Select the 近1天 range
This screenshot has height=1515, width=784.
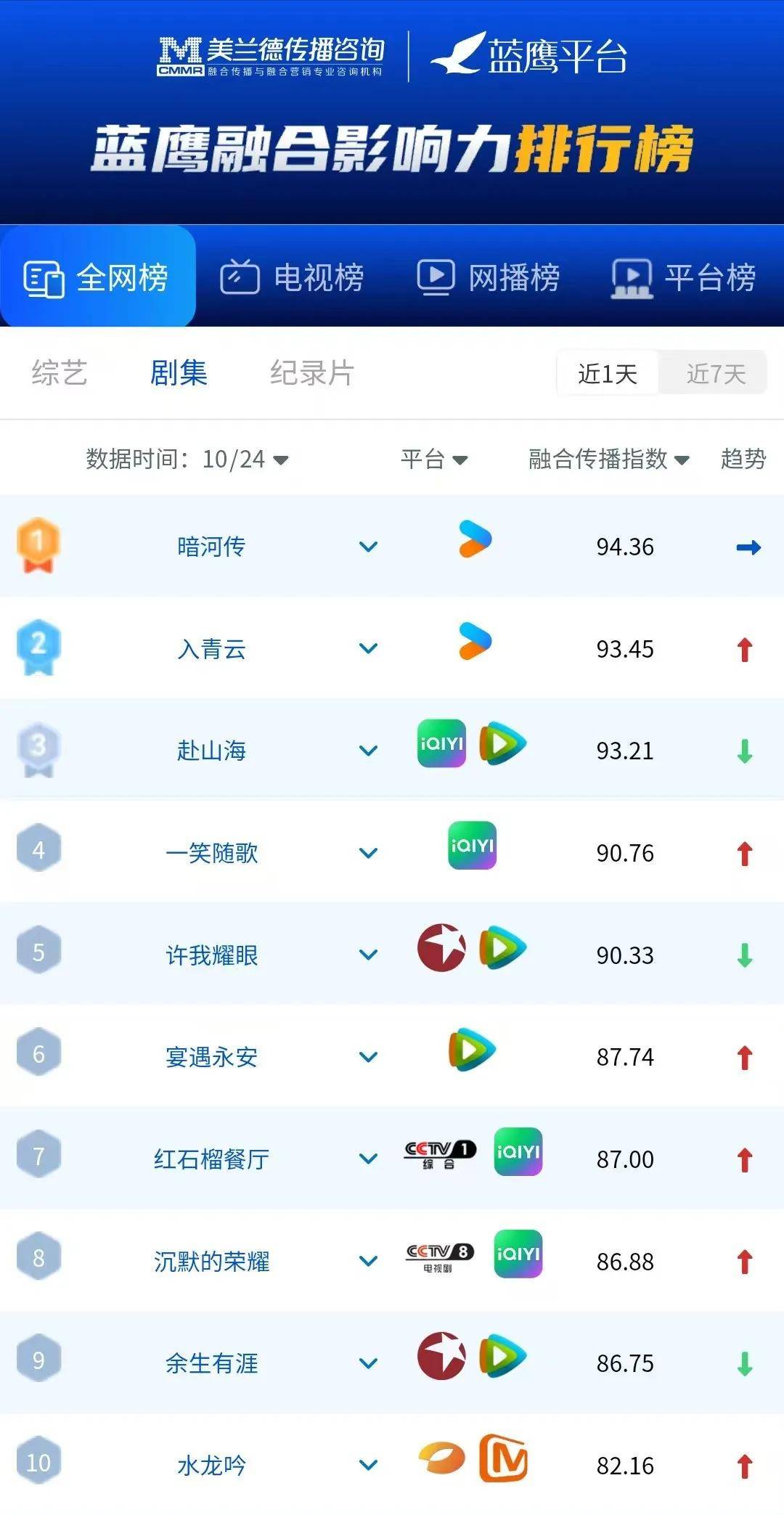click(608, 374)
